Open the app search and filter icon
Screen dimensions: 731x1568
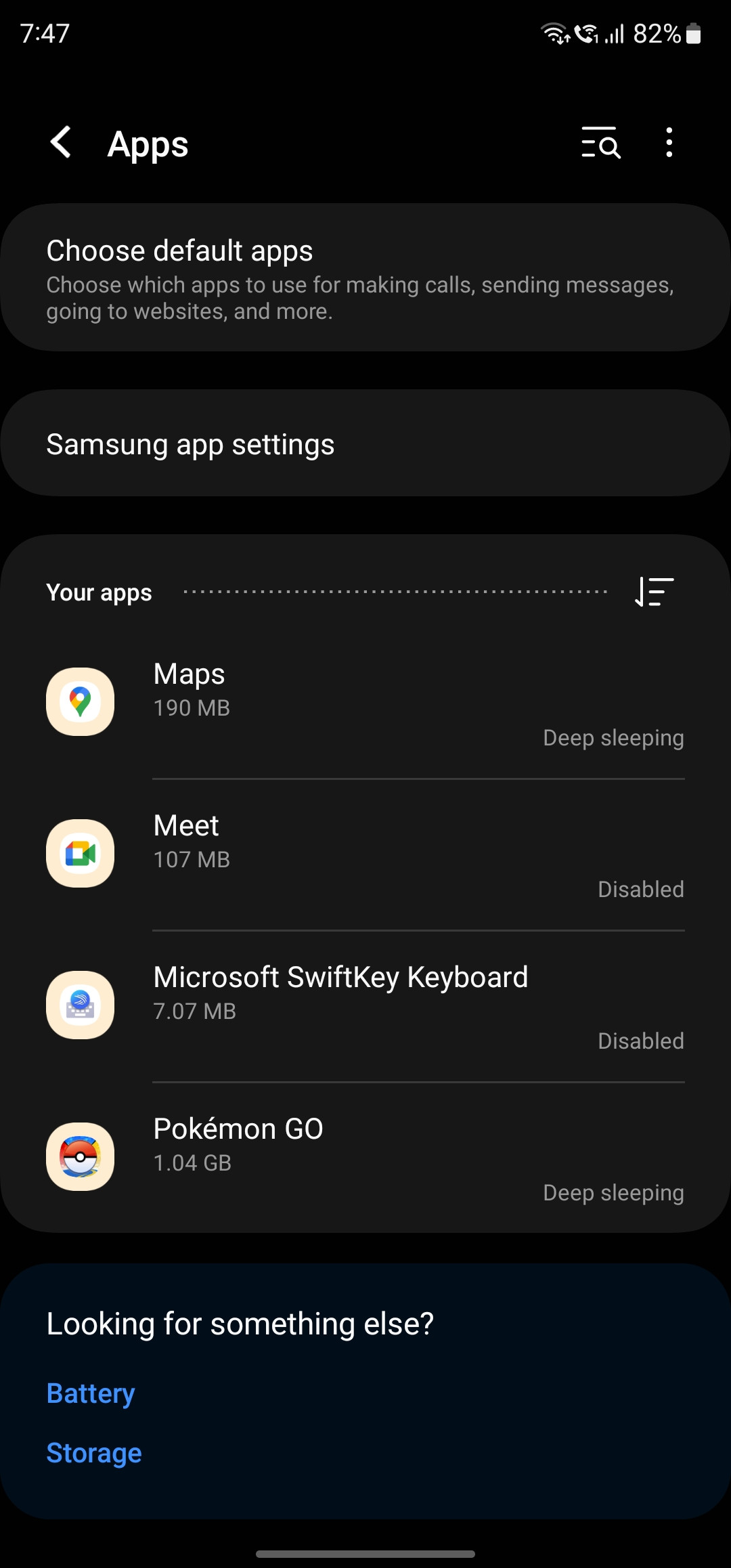600,143
